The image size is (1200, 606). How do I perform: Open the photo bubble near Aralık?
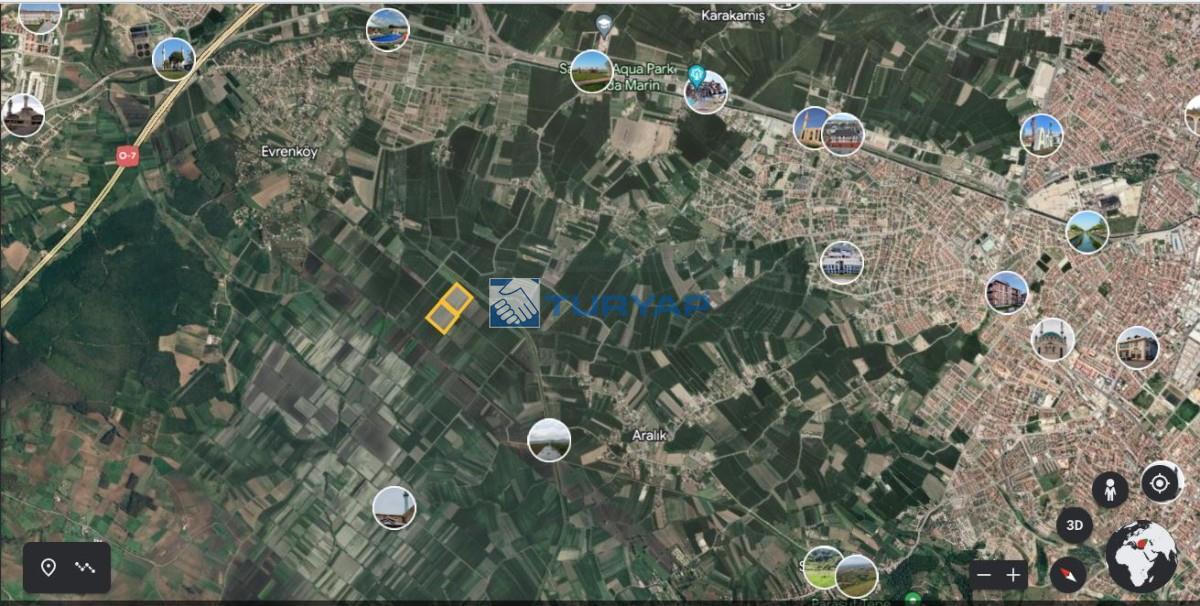549,440
